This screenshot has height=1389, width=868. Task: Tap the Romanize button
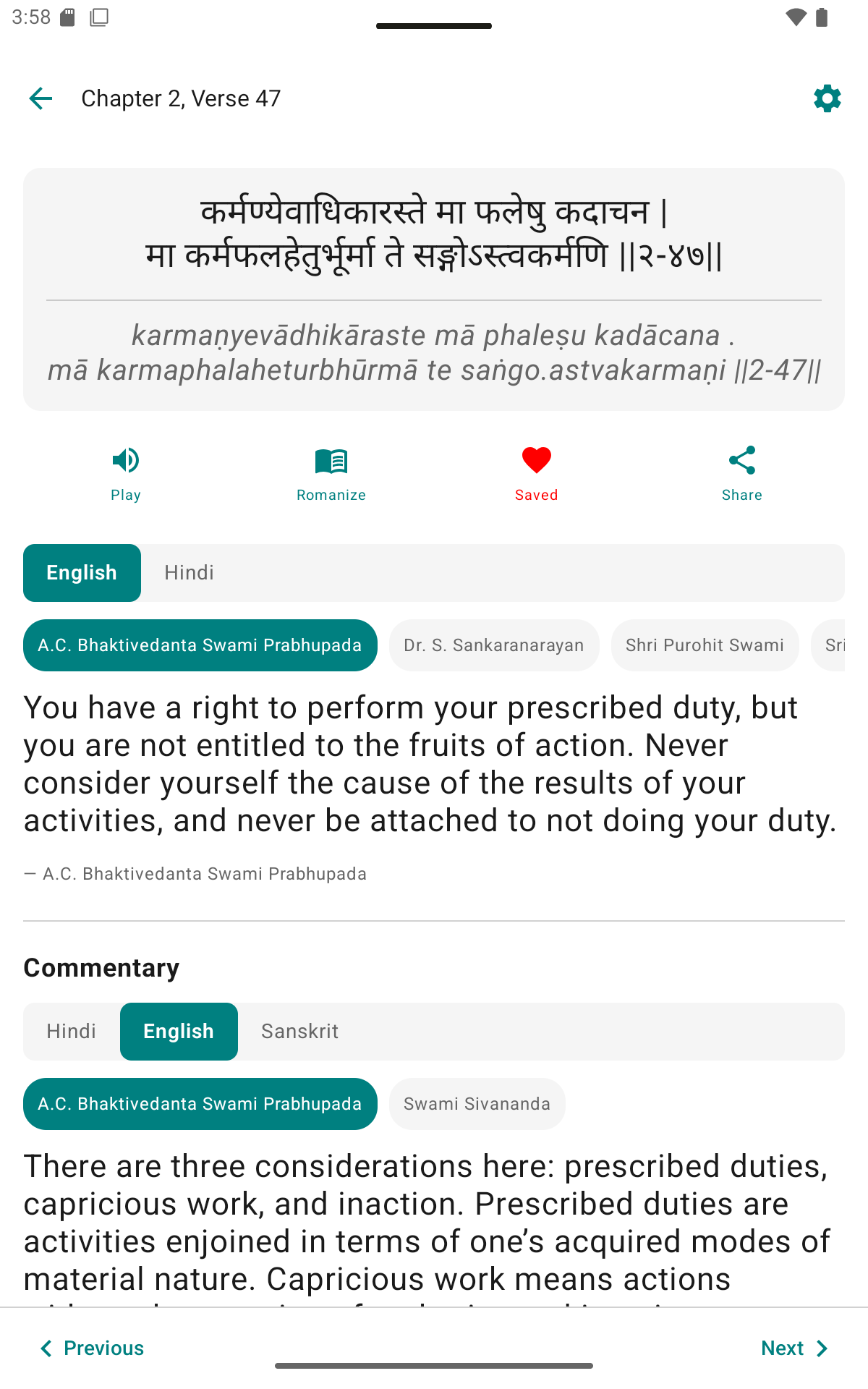[x=331, y=474]
